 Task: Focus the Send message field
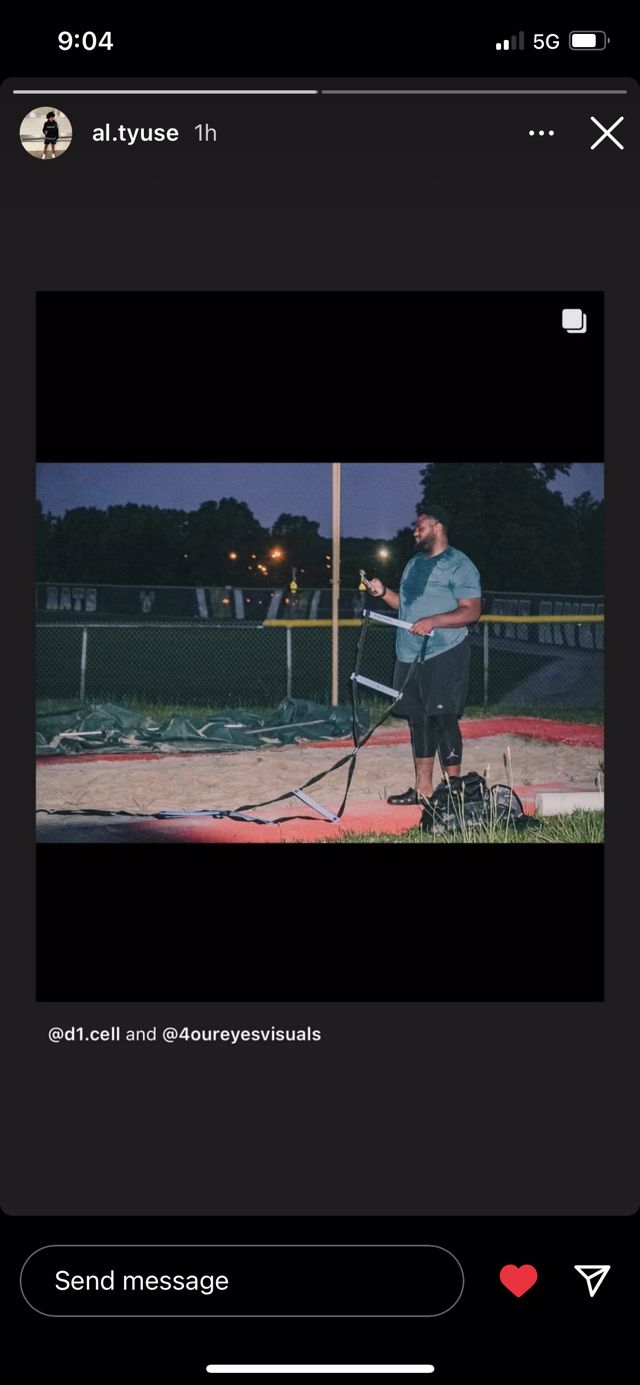pos(242,1280)
